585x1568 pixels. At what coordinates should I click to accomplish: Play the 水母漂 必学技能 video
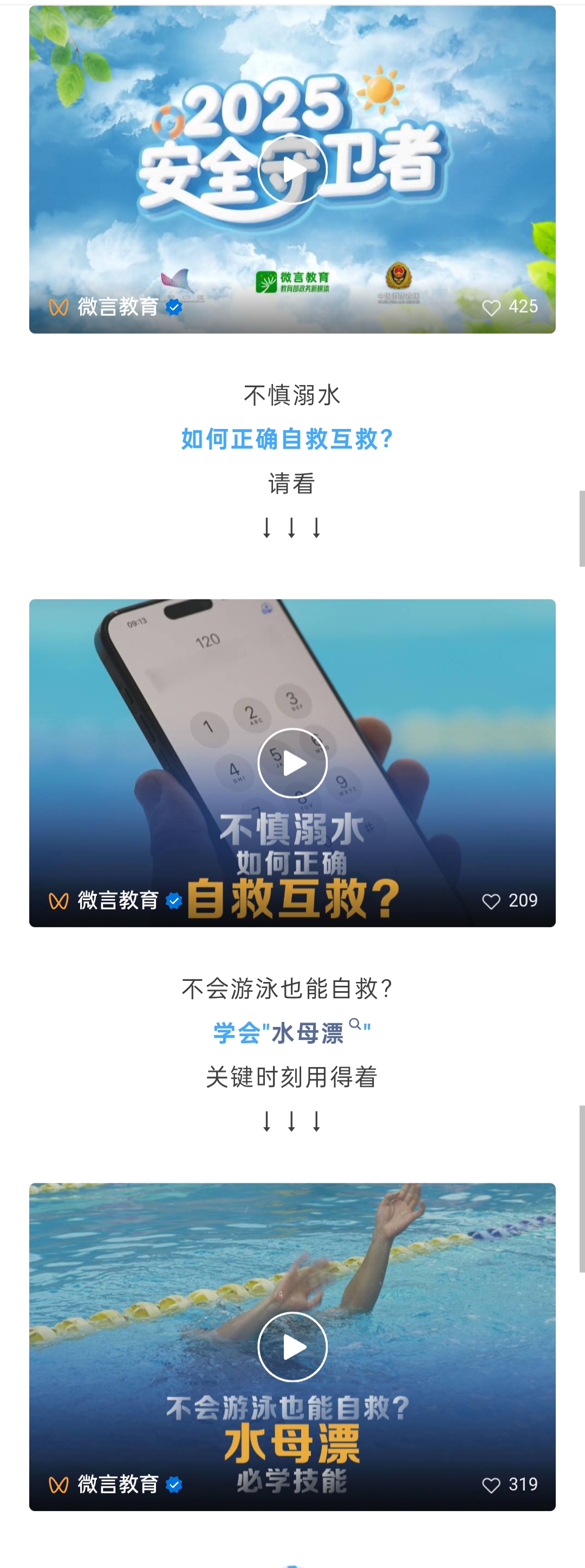tap(292, 1346)
